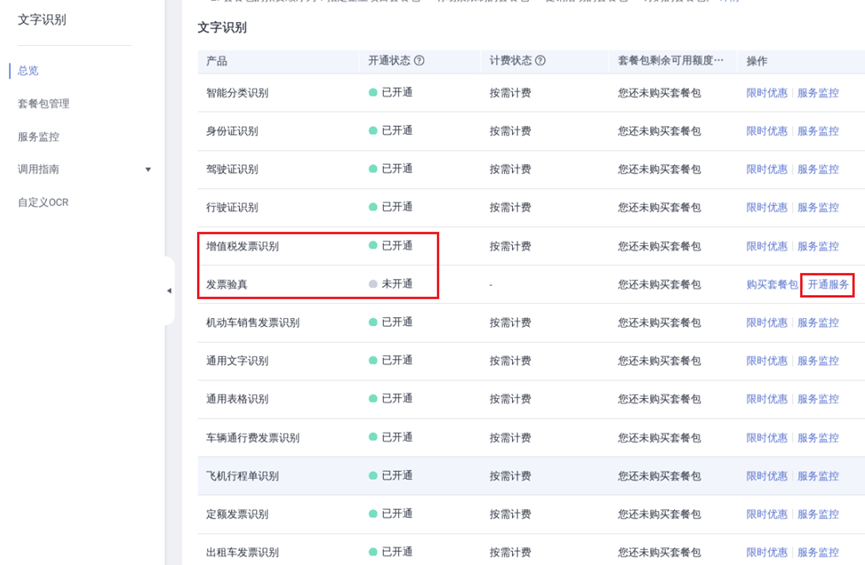Open 限时优惠 for 通用表格识别
This screenshot has height=565, width=865.
(x=766, y=399)
